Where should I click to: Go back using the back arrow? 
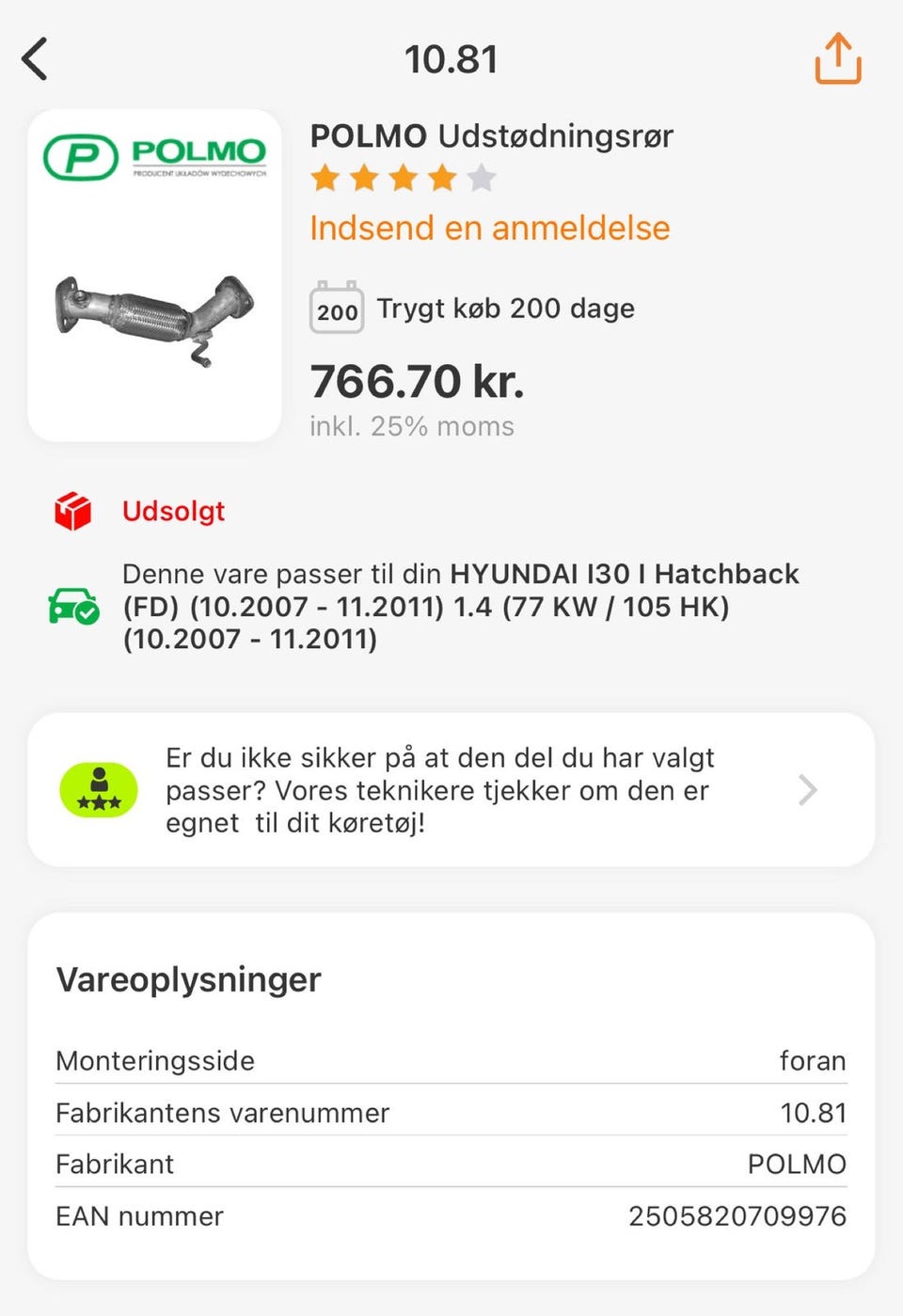(x=35, y=59)
